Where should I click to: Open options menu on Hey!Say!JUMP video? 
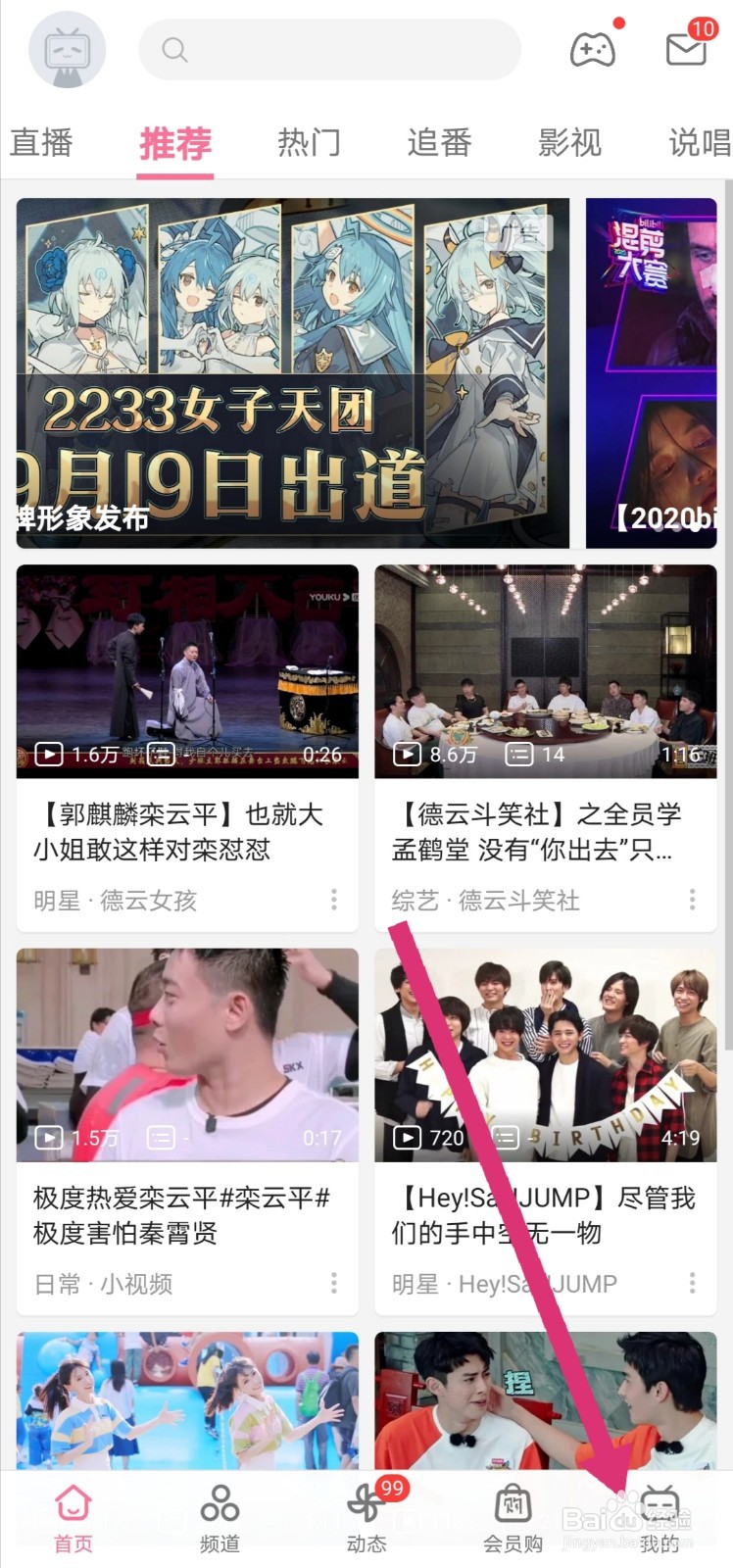[693, 1284]
